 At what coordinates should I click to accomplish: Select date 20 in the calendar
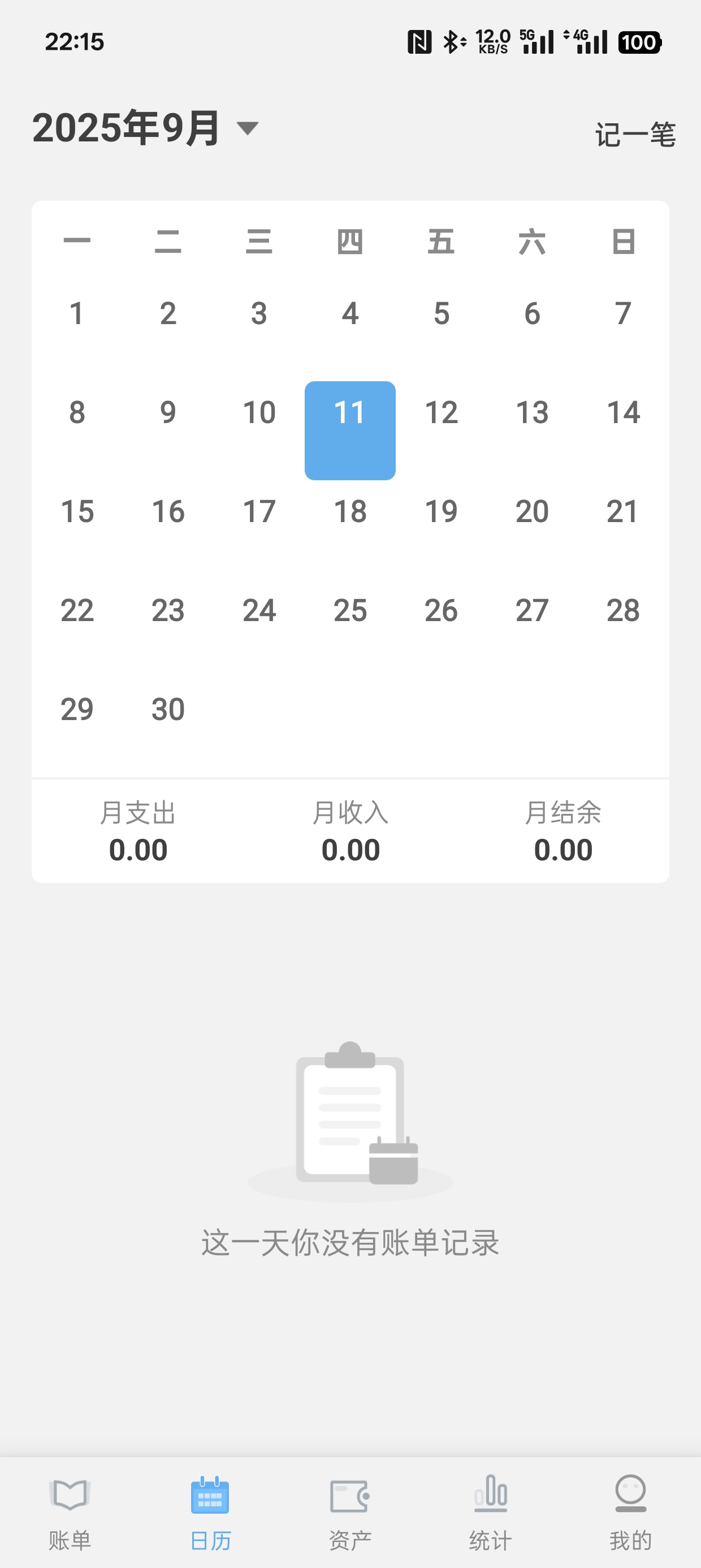tap(532, 512)
